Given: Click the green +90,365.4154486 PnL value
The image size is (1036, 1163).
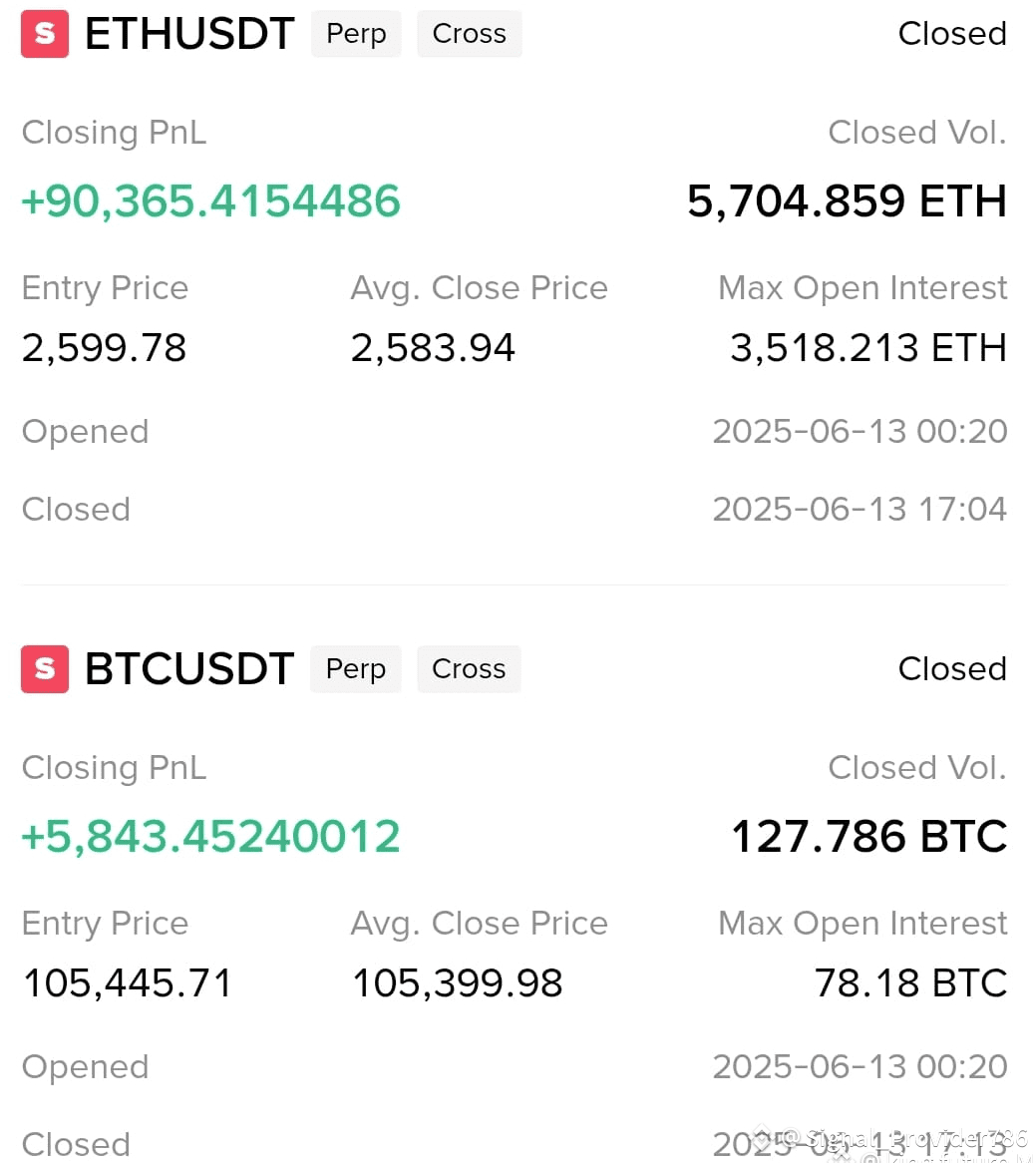Looking at the screenshot, I should (210, 200).
